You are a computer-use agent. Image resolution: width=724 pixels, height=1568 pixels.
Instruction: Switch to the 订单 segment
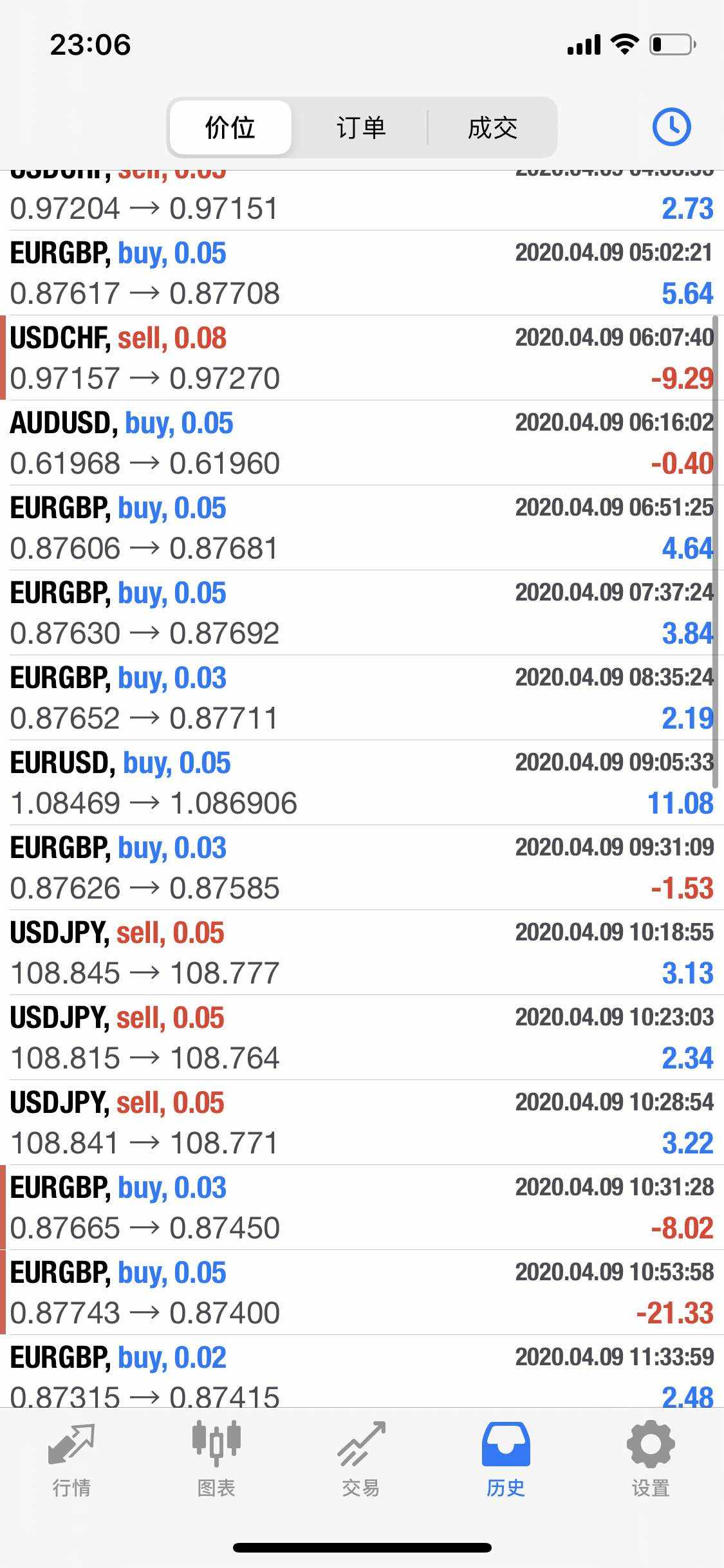[361, 127]
